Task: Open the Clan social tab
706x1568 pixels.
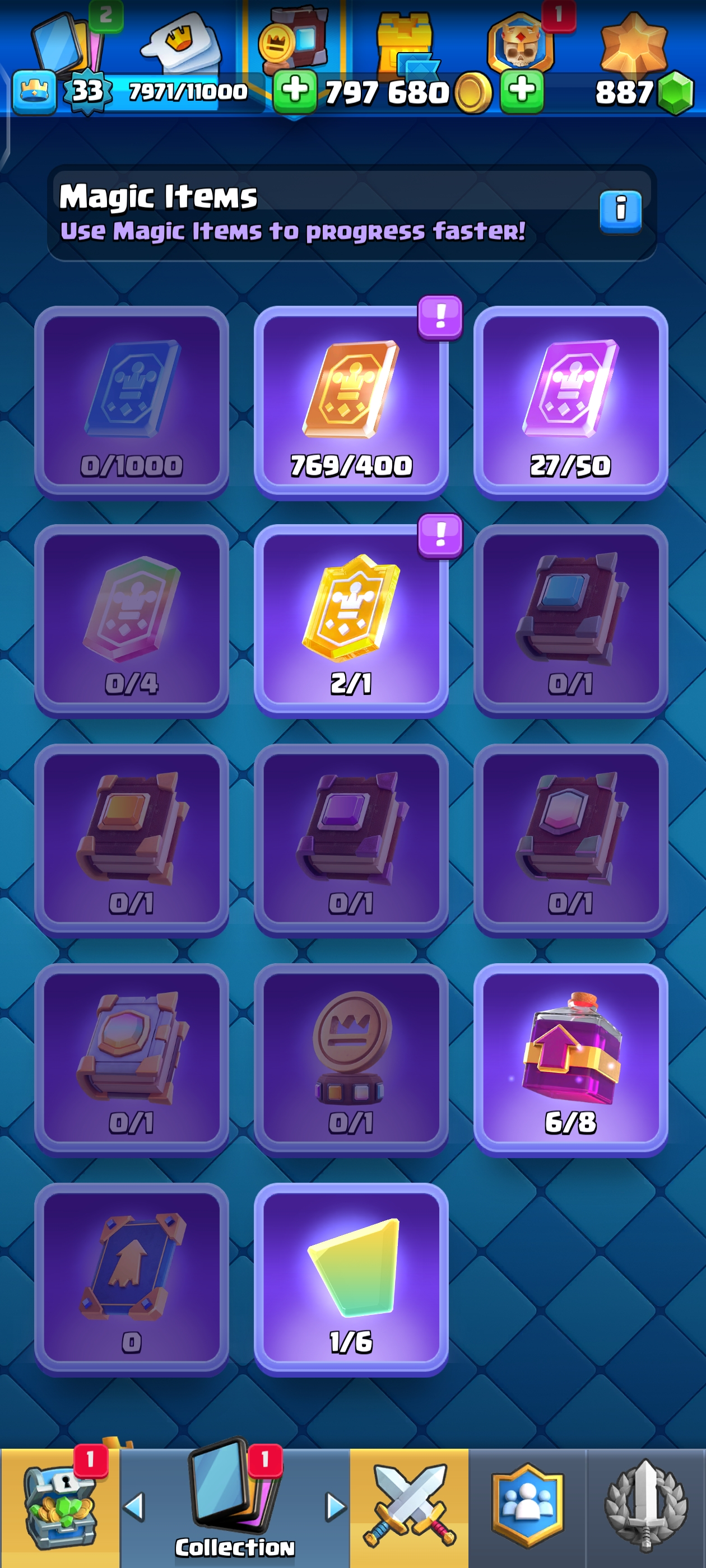Action: pyautogui.click(x=527, y=1507)
